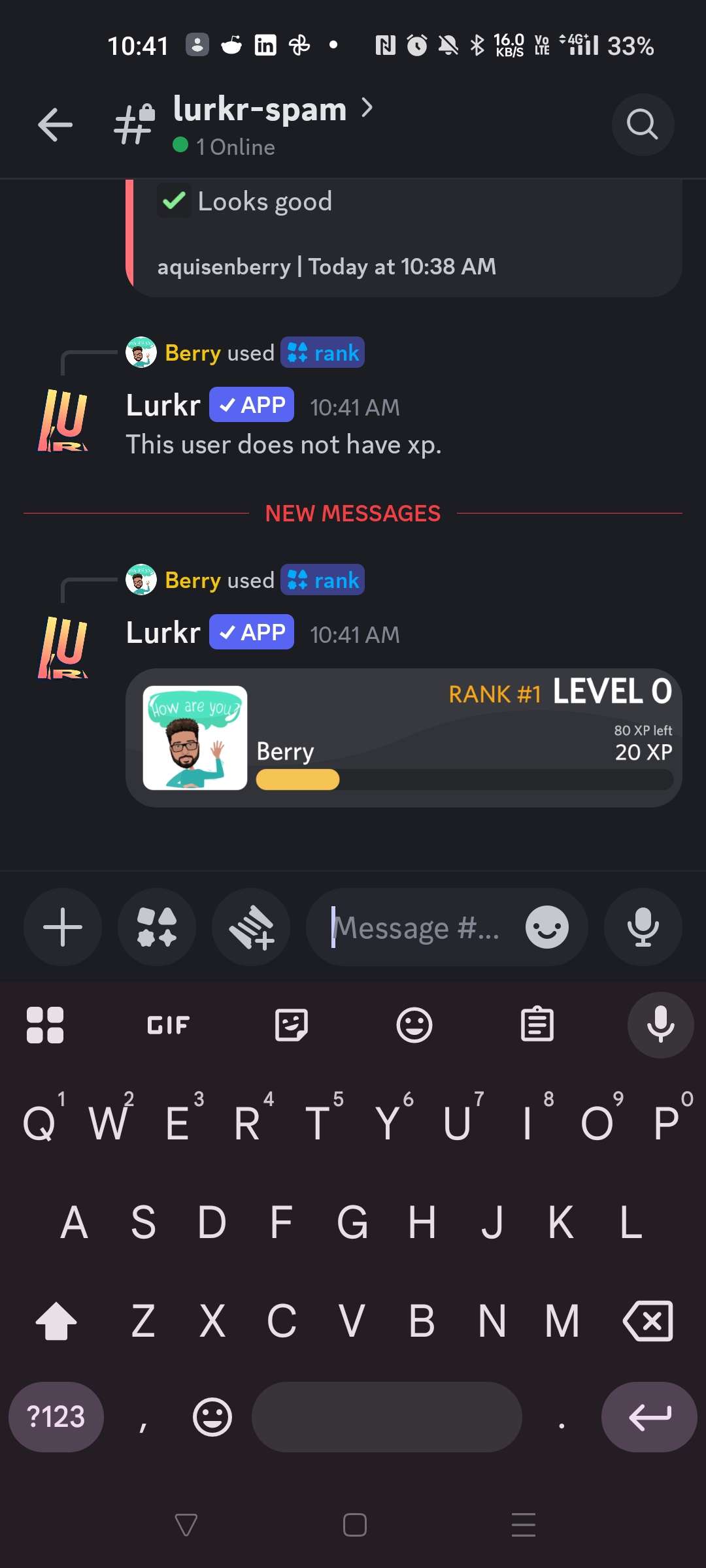Open the keyboard clipboard
This screenshot has width=706, height=1568.
(x=537, y=1024)
